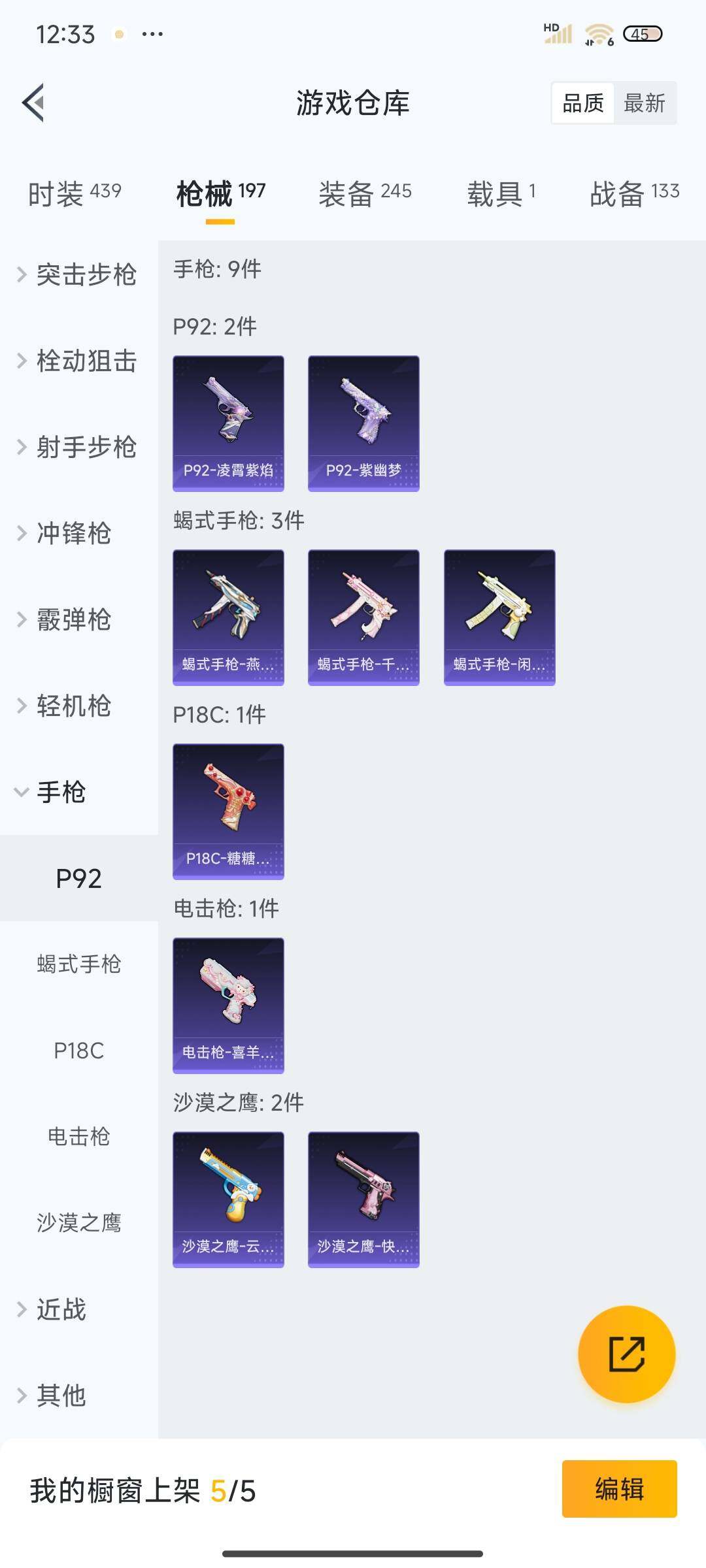Open the 战备 tab
The height and width of the screenshot is (1568, 706).
tap(634, 193)
